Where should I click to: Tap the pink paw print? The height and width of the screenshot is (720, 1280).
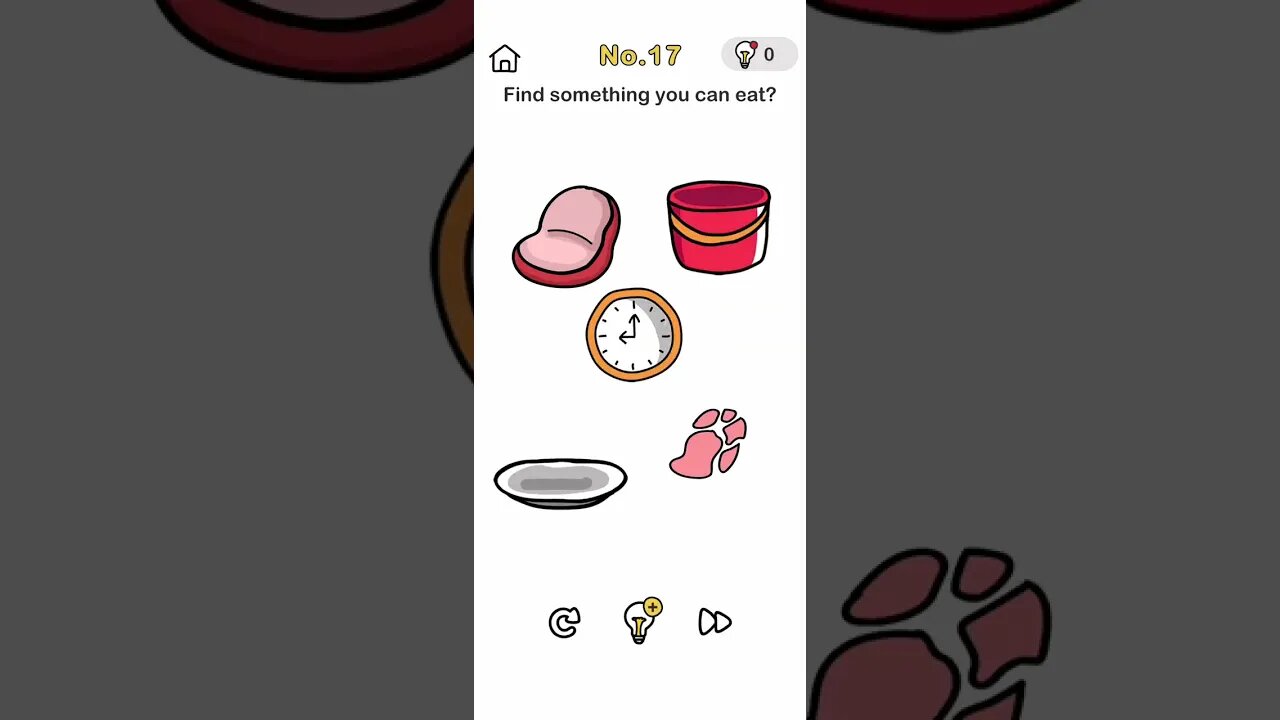[x=708, y=444]
